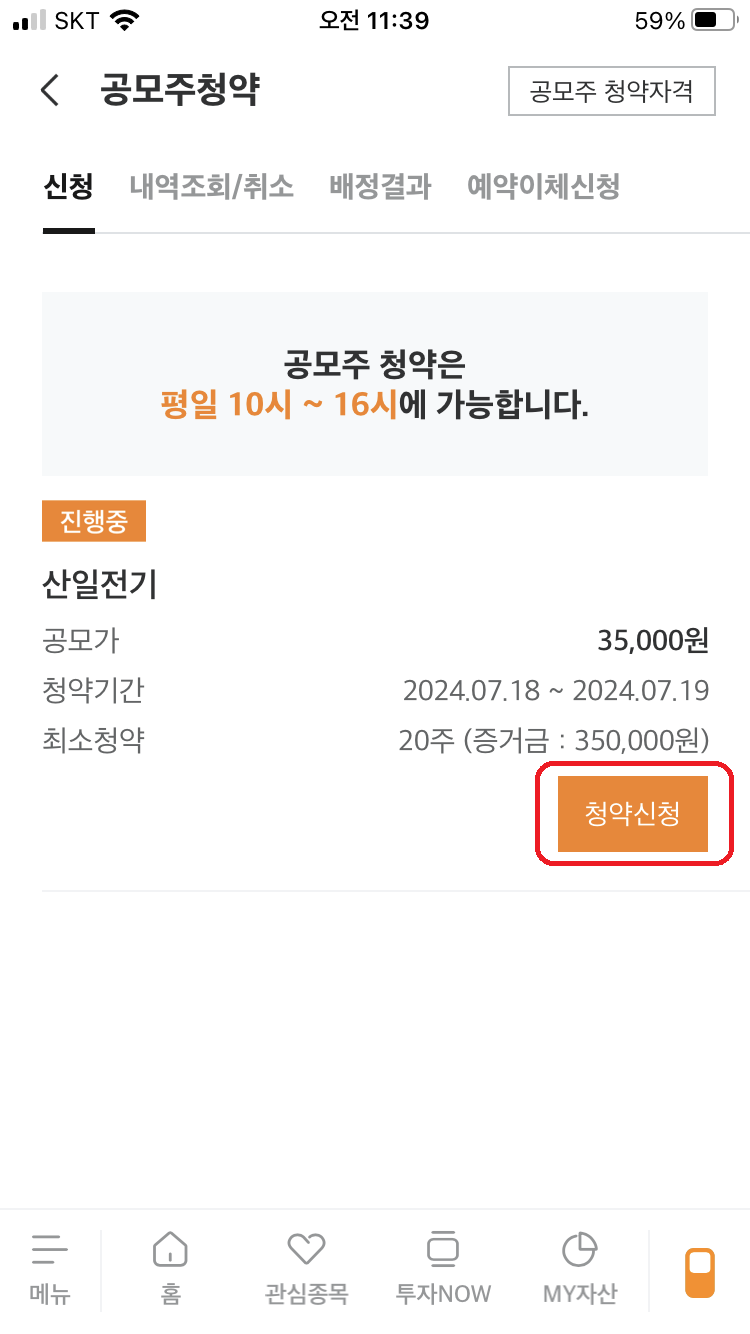Screen dimensions: 750x1334
Task: Open the 배정결과 tab
Action: coord(378,187)
